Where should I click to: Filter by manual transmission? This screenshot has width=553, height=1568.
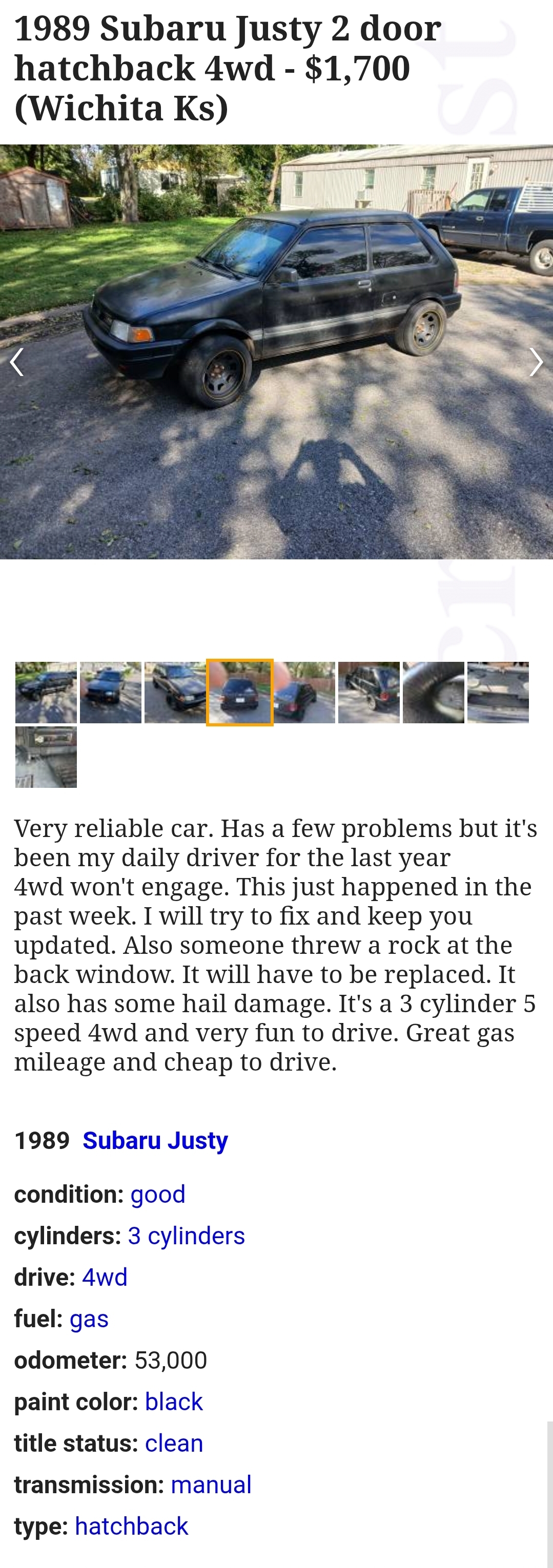coord(211,1485)
